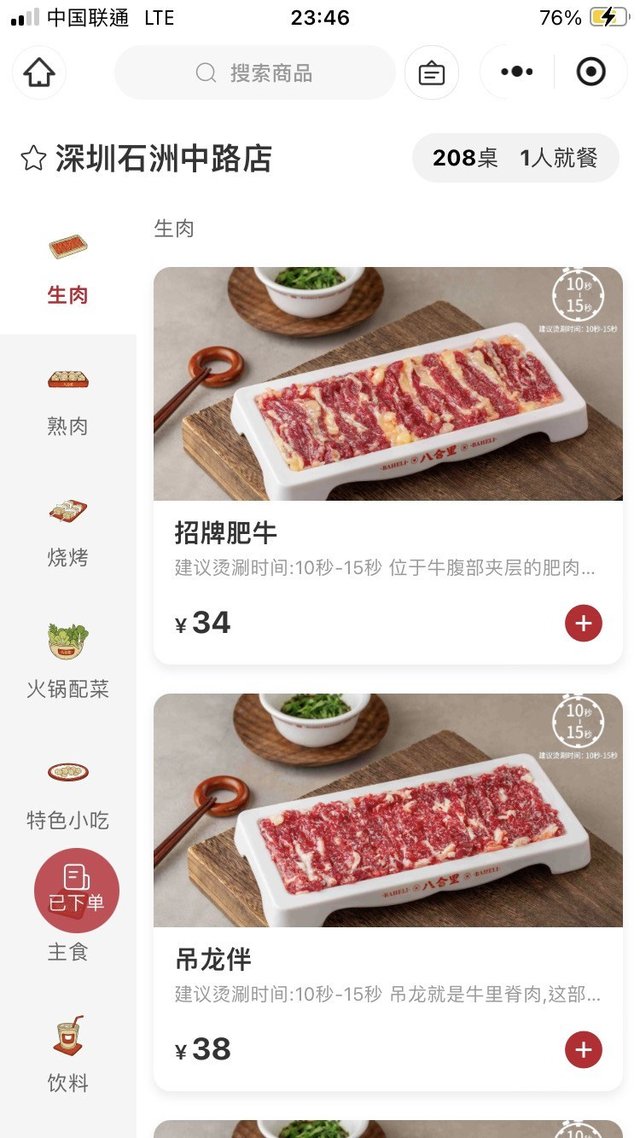Switch to the 熟肉 category
The height and width of the screenshot is (1138, 640).
point(68,399)
